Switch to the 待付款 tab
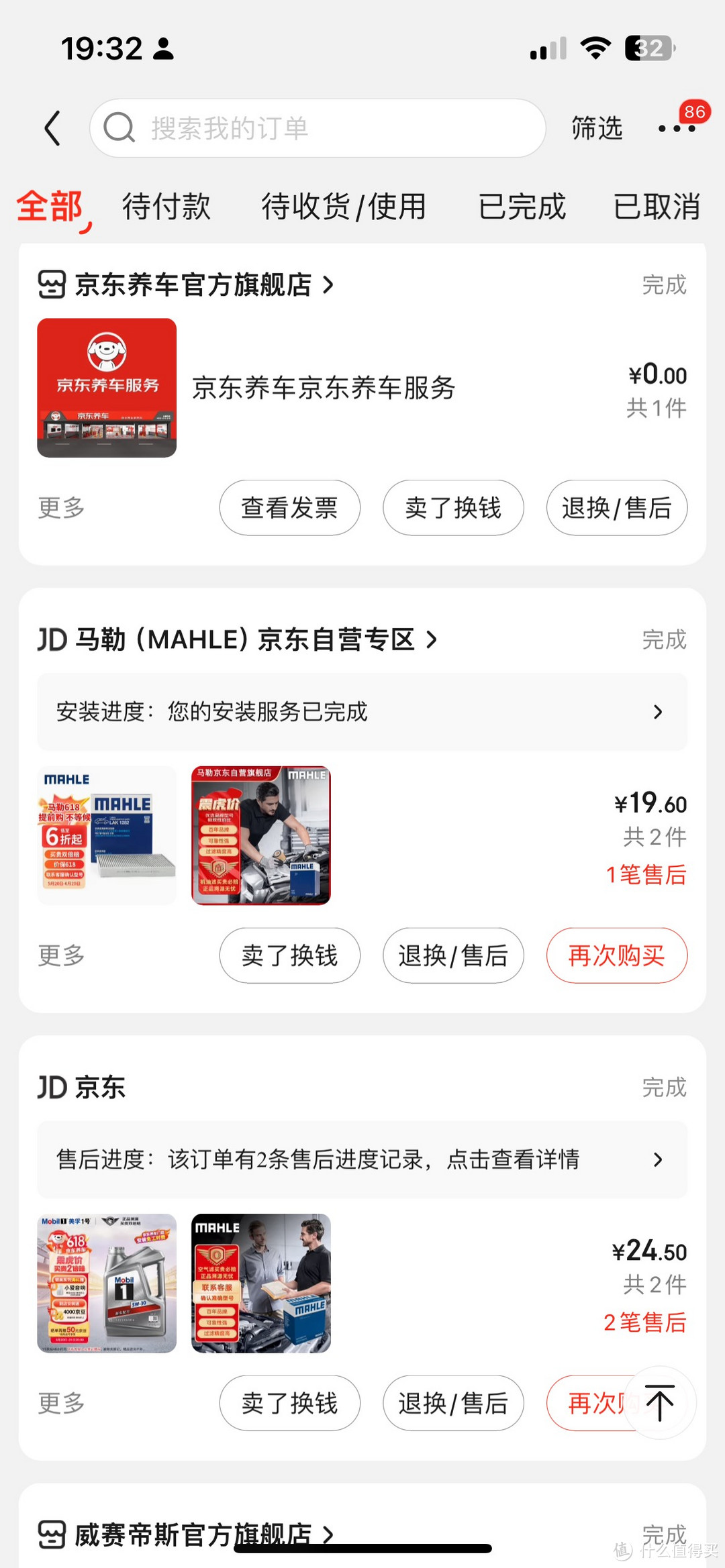Screen dimensions: 725x1568 166,207
